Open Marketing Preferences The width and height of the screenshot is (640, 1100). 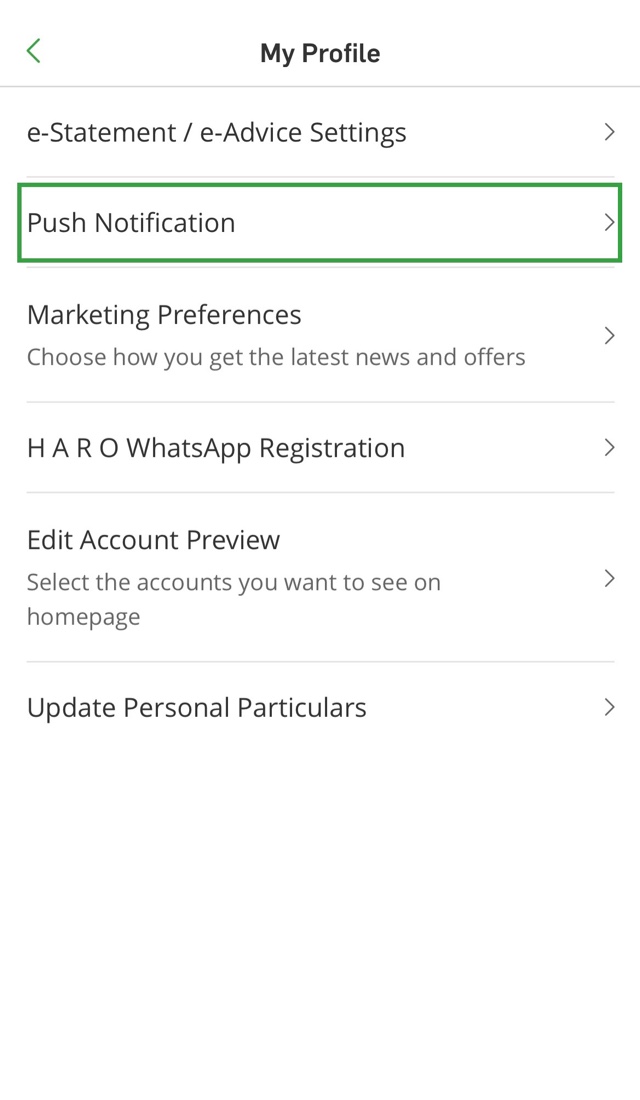[x=320, y=335]
